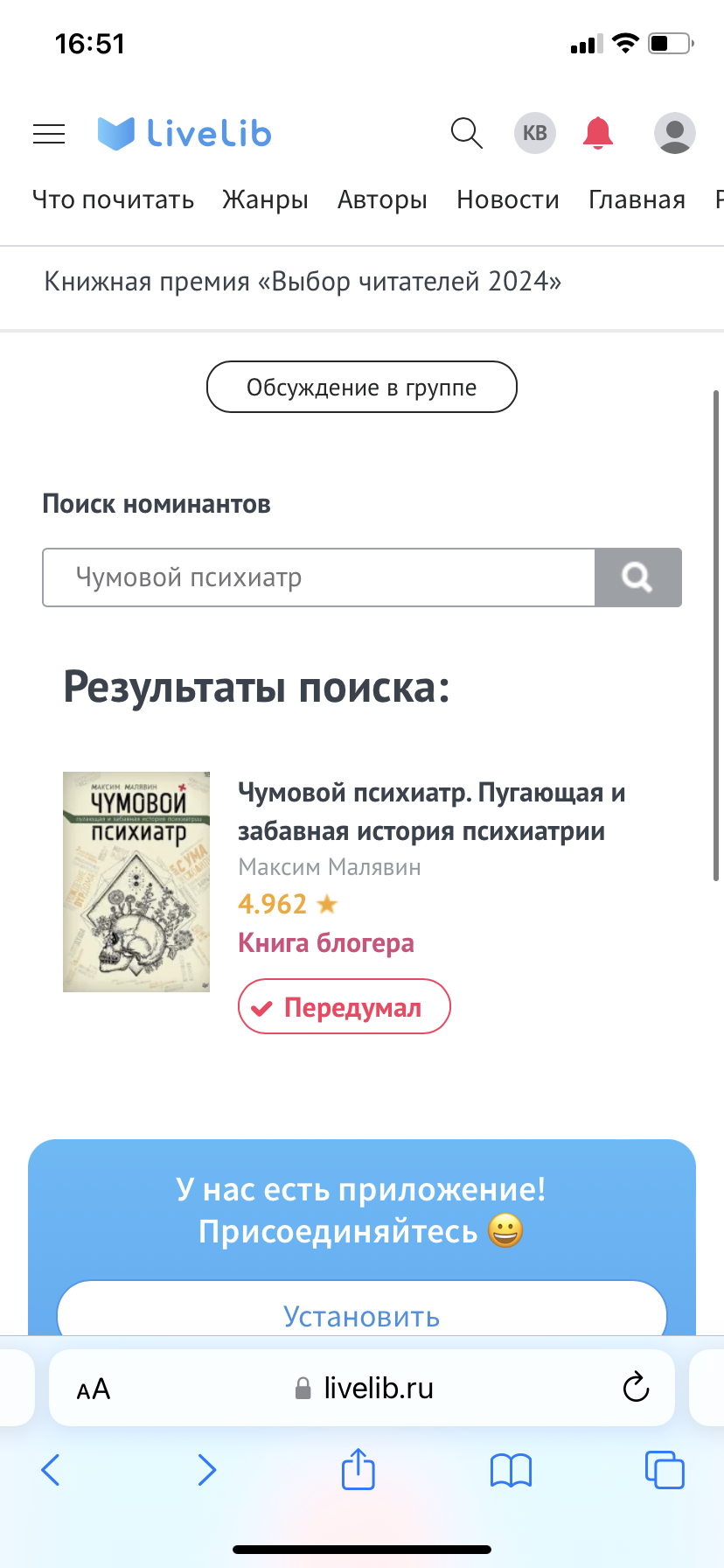
Task: View author Максим Малявин
Action: [330, 867]
